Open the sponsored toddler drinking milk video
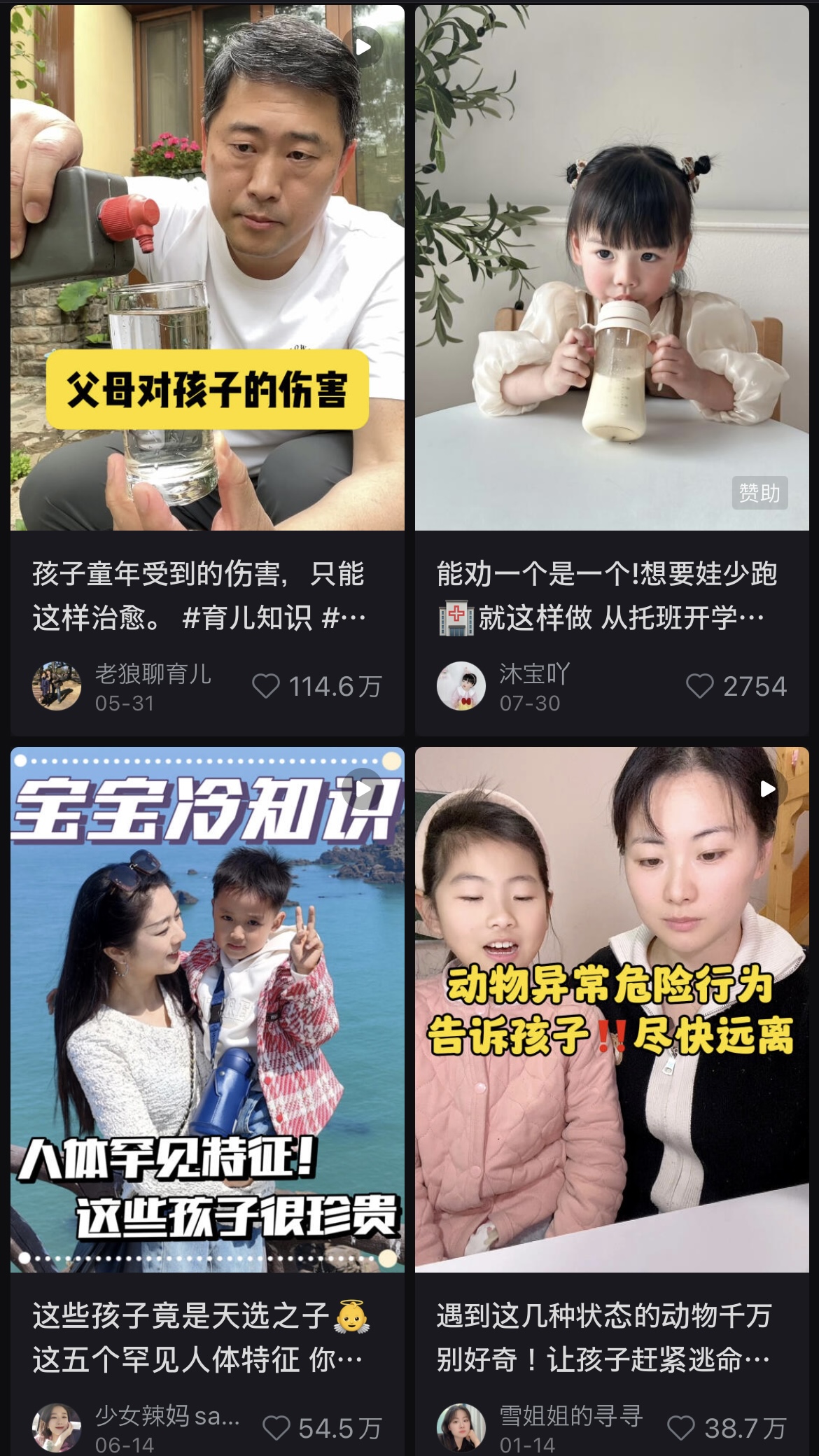 coord(612,267)
